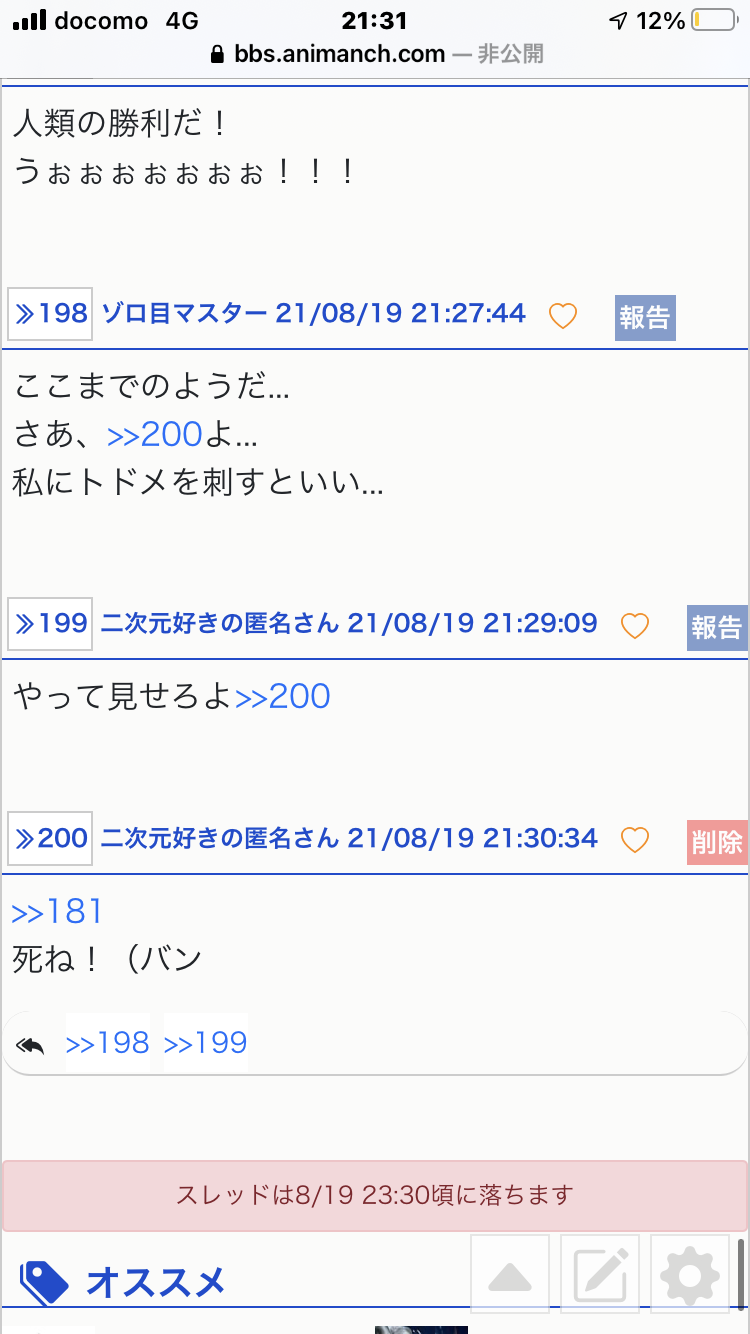Tap the >>200 post number button

(50, 838)
